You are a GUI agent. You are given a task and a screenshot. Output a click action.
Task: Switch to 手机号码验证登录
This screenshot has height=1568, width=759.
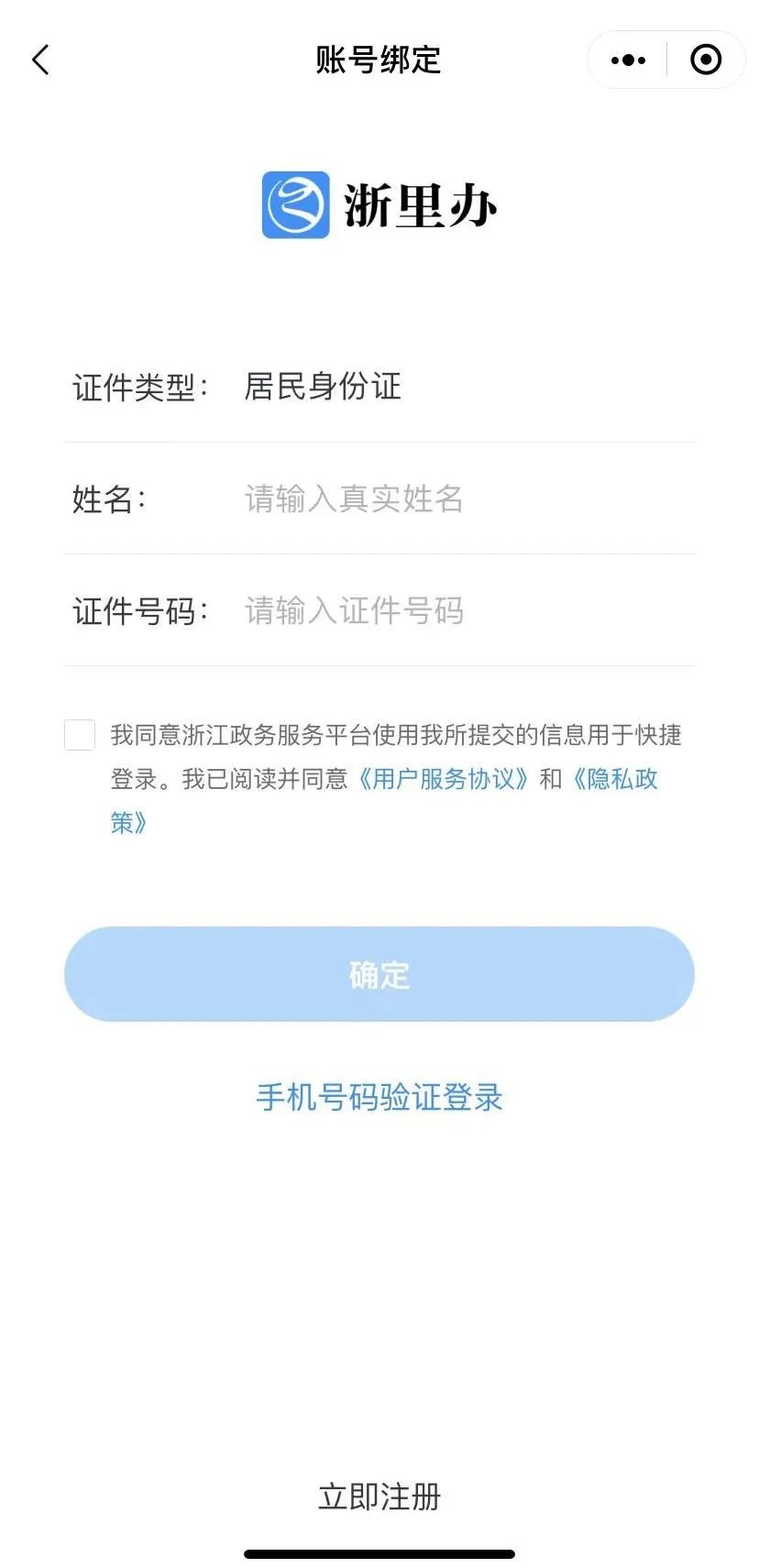coord(379,1097)
